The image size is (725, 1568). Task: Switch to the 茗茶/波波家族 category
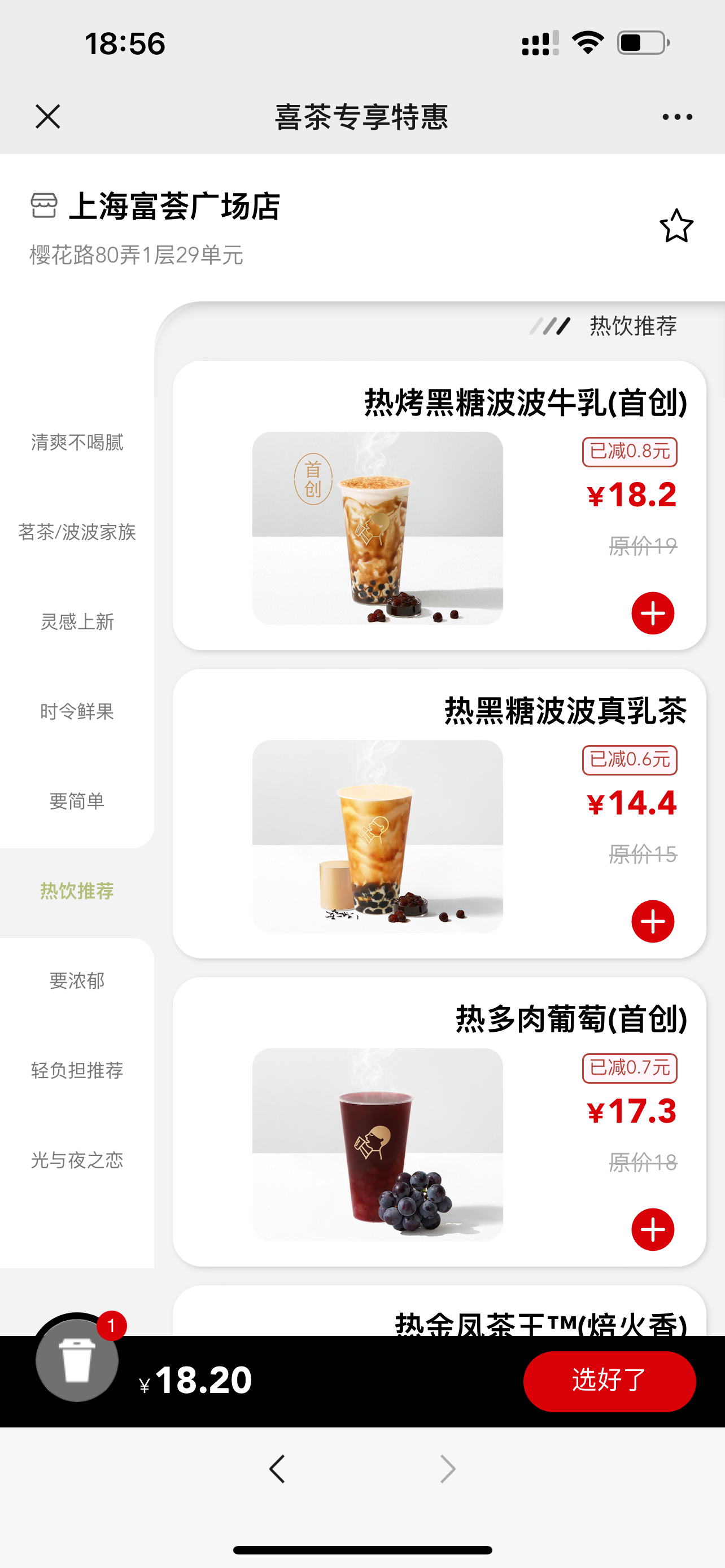pyautogui.click(x=77, y=532)
